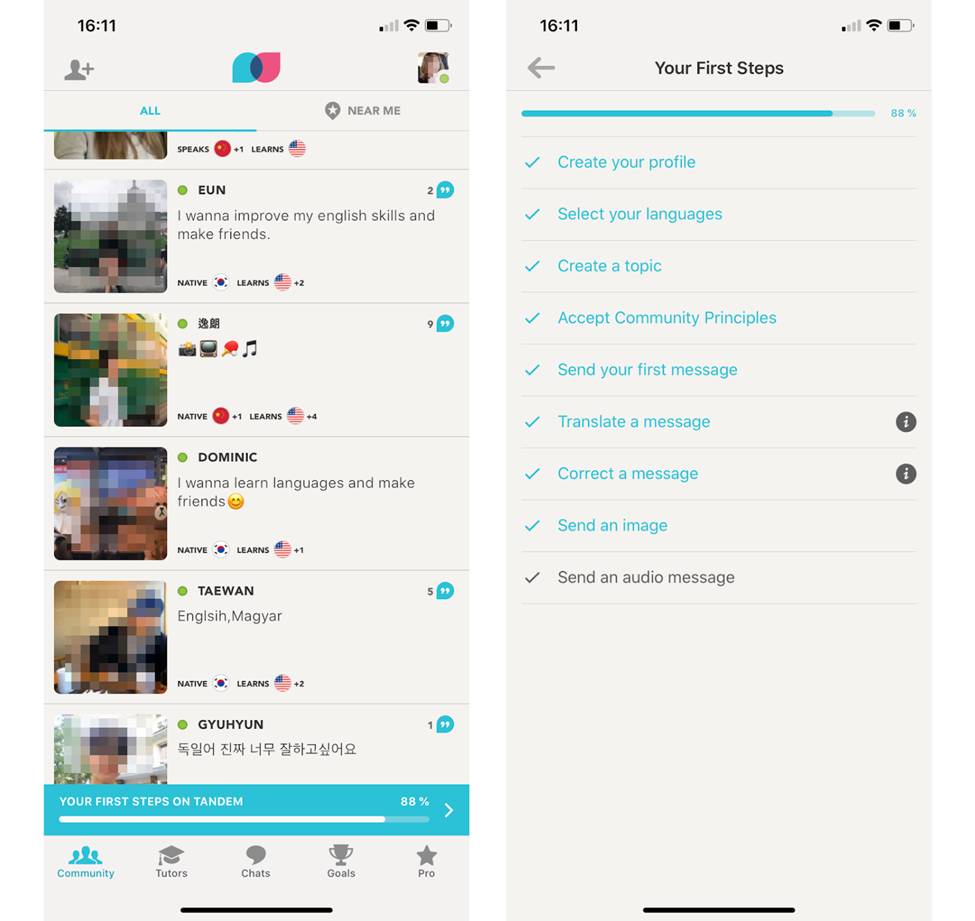
Task: Open Taewan's profile card
Action: (x=256, y=637)
